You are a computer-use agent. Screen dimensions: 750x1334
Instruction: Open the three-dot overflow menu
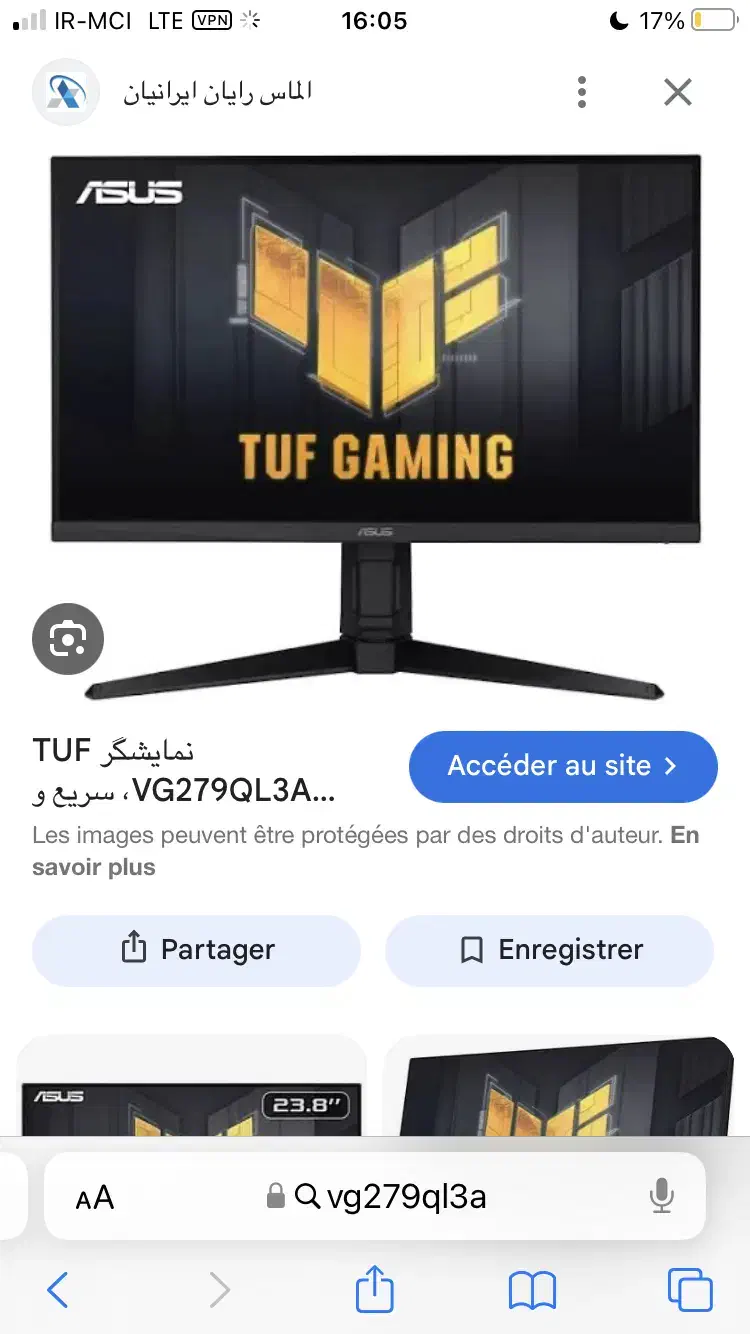point(581,92)
